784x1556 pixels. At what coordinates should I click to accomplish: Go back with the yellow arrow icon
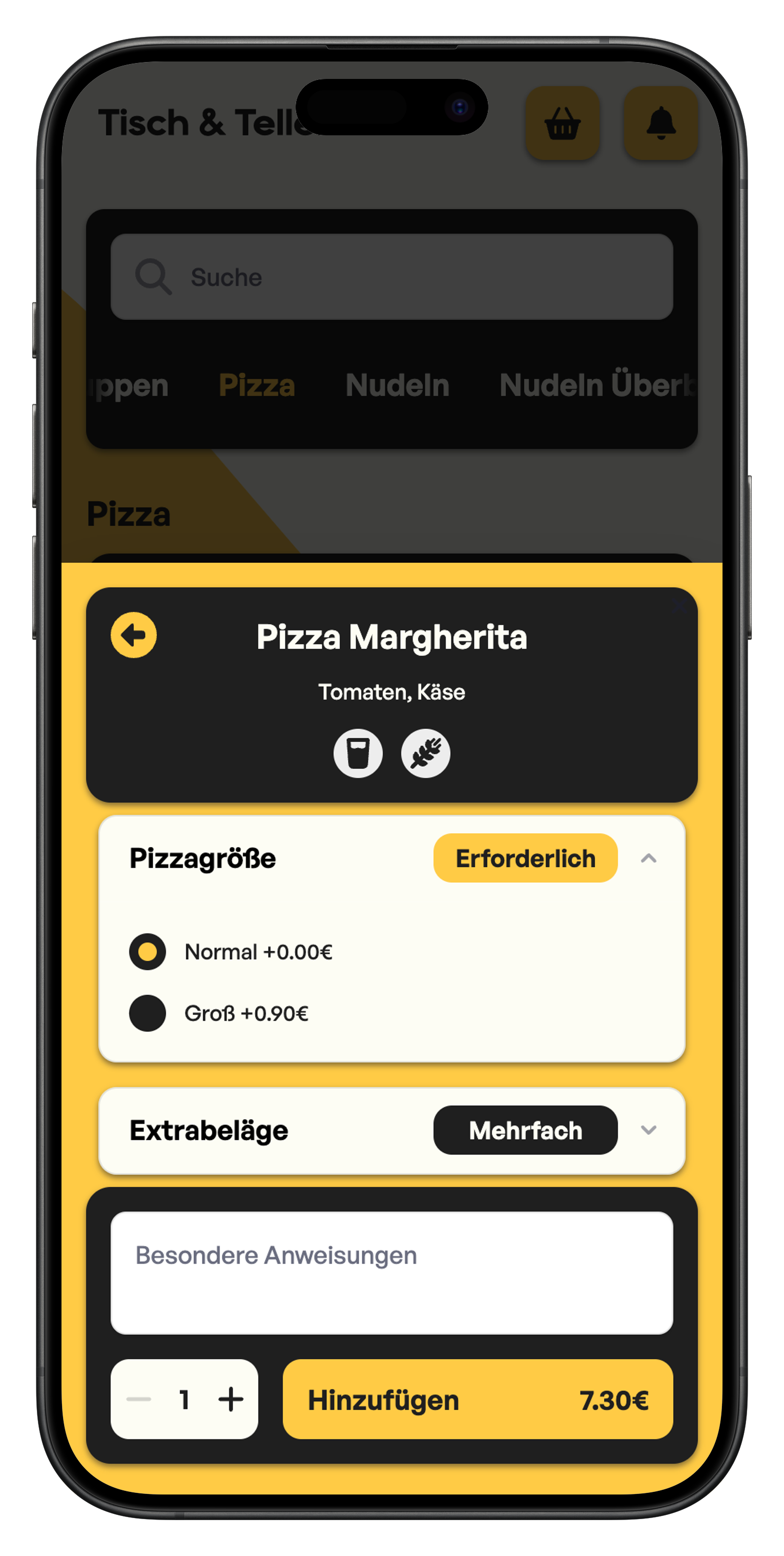134,635
